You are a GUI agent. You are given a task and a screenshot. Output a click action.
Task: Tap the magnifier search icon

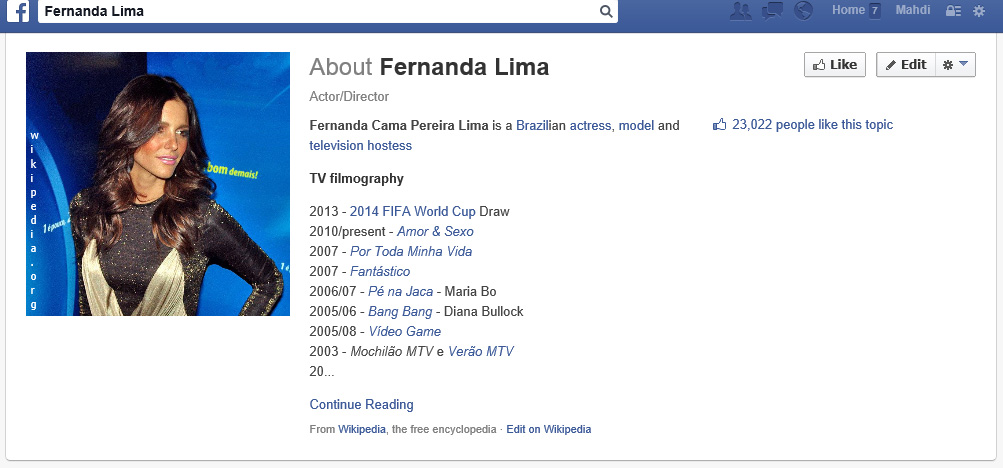click(606, 12)
